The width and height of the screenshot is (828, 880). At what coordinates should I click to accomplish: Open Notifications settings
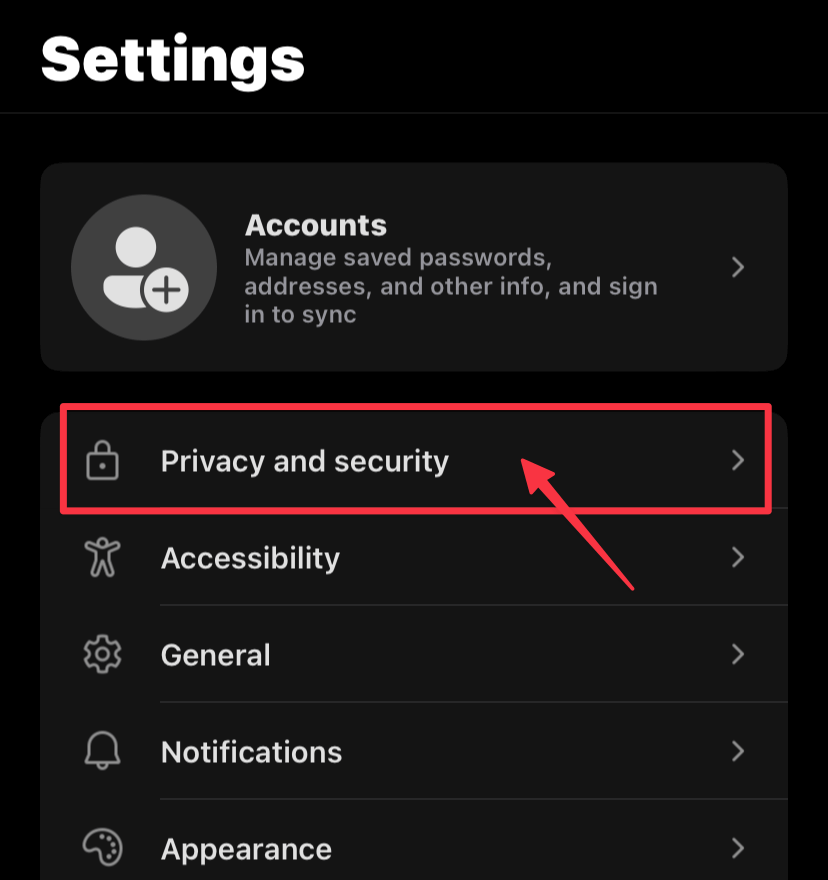pyautogui.click(x=251, y=752)
